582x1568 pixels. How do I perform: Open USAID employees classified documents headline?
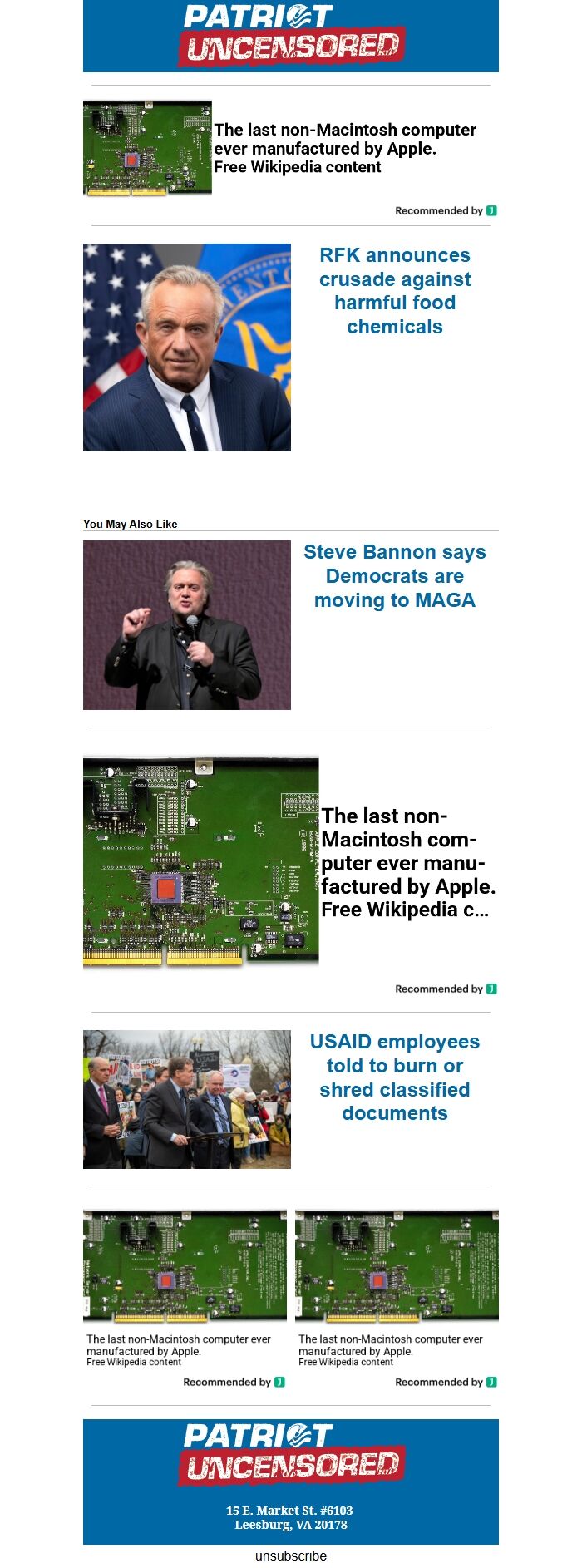(394, 1077)
